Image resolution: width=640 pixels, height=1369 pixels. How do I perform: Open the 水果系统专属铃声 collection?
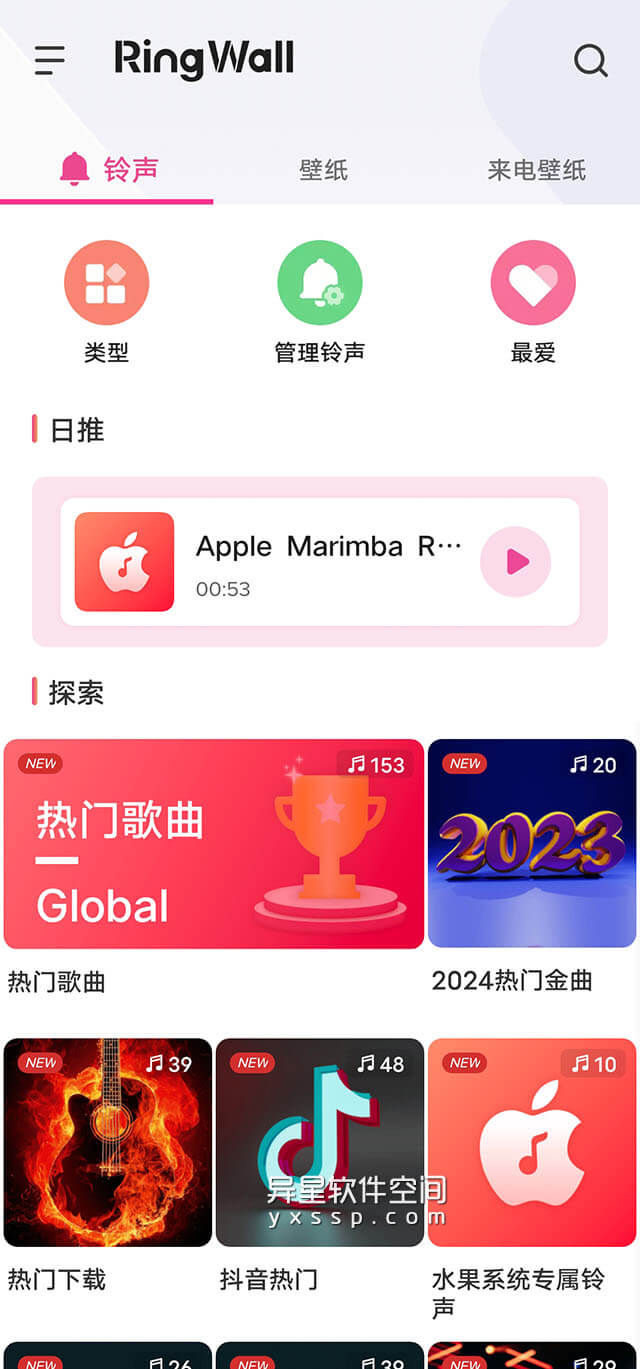(x=532, y=1142)
